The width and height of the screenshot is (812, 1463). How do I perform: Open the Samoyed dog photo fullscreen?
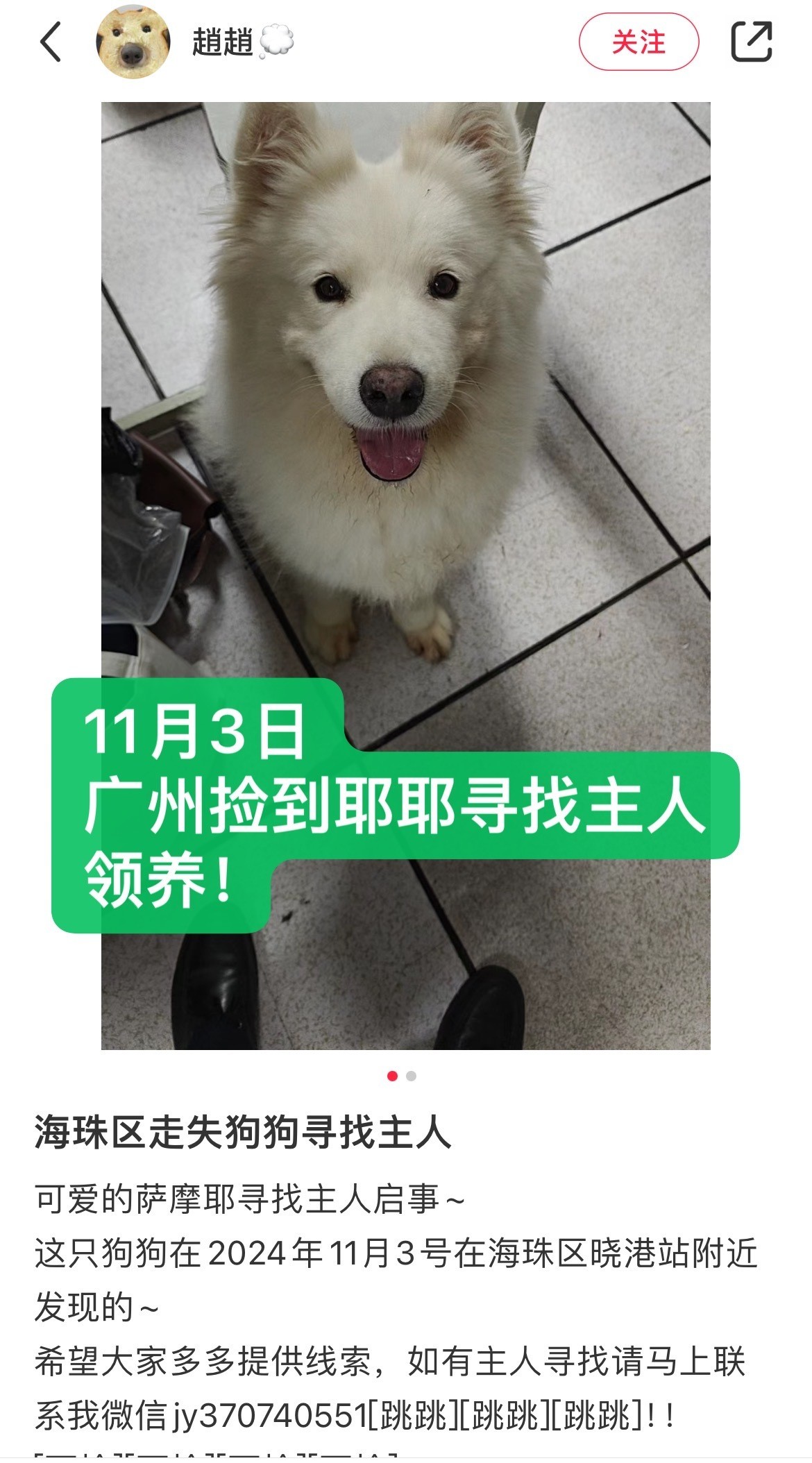coord(406,575)
